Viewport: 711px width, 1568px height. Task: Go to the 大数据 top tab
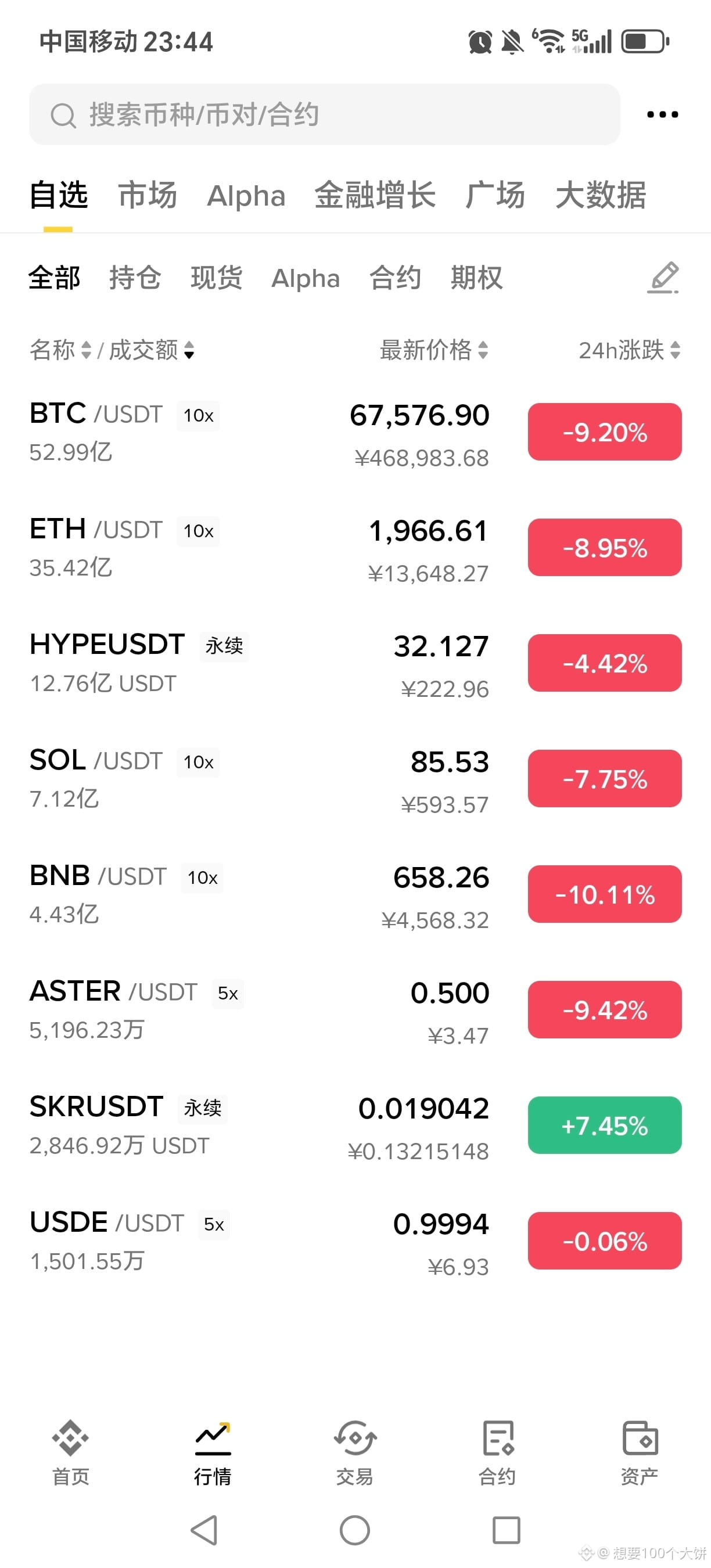pyautogui.click(x=601, y=195)
